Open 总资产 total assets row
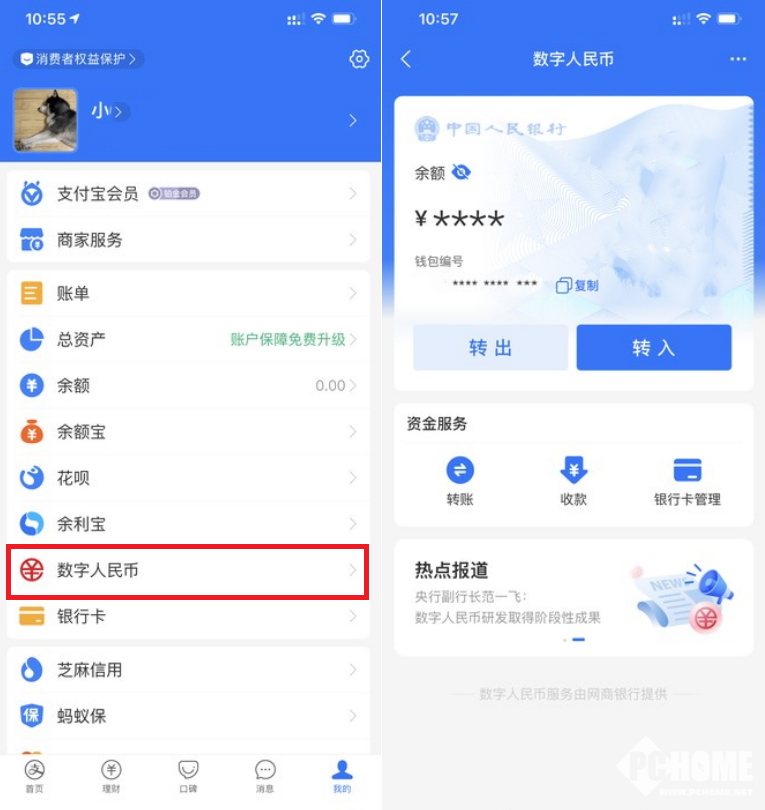 coord(188,339)
